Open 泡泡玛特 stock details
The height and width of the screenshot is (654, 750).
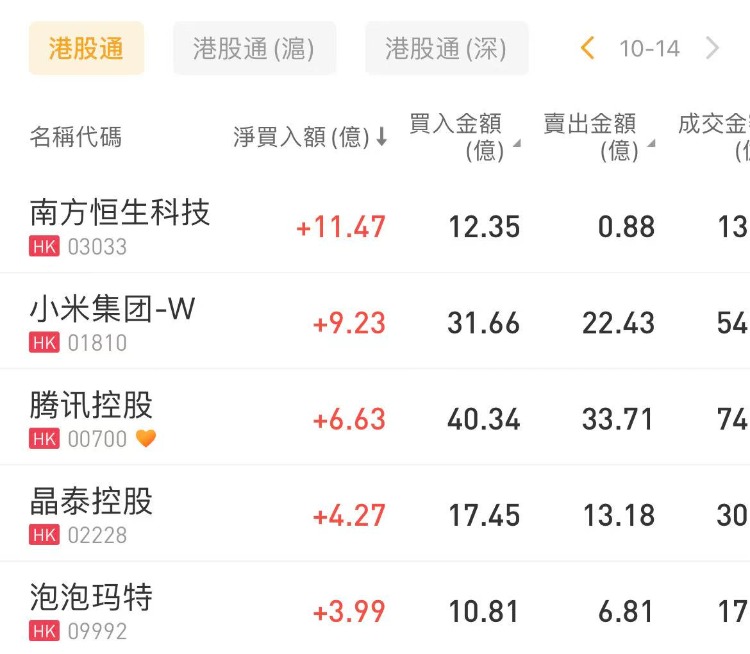pos(92,610)
